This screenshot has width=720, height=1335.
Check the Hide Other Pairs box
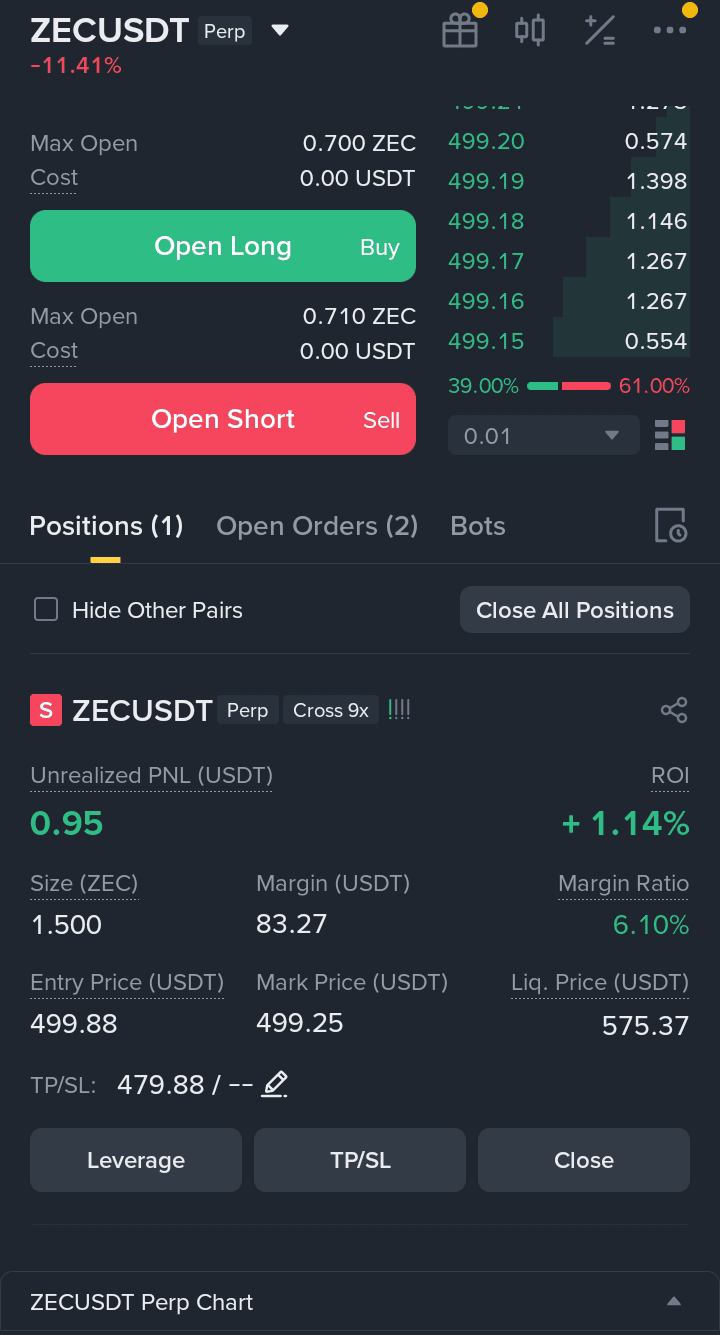click(46, 609)
